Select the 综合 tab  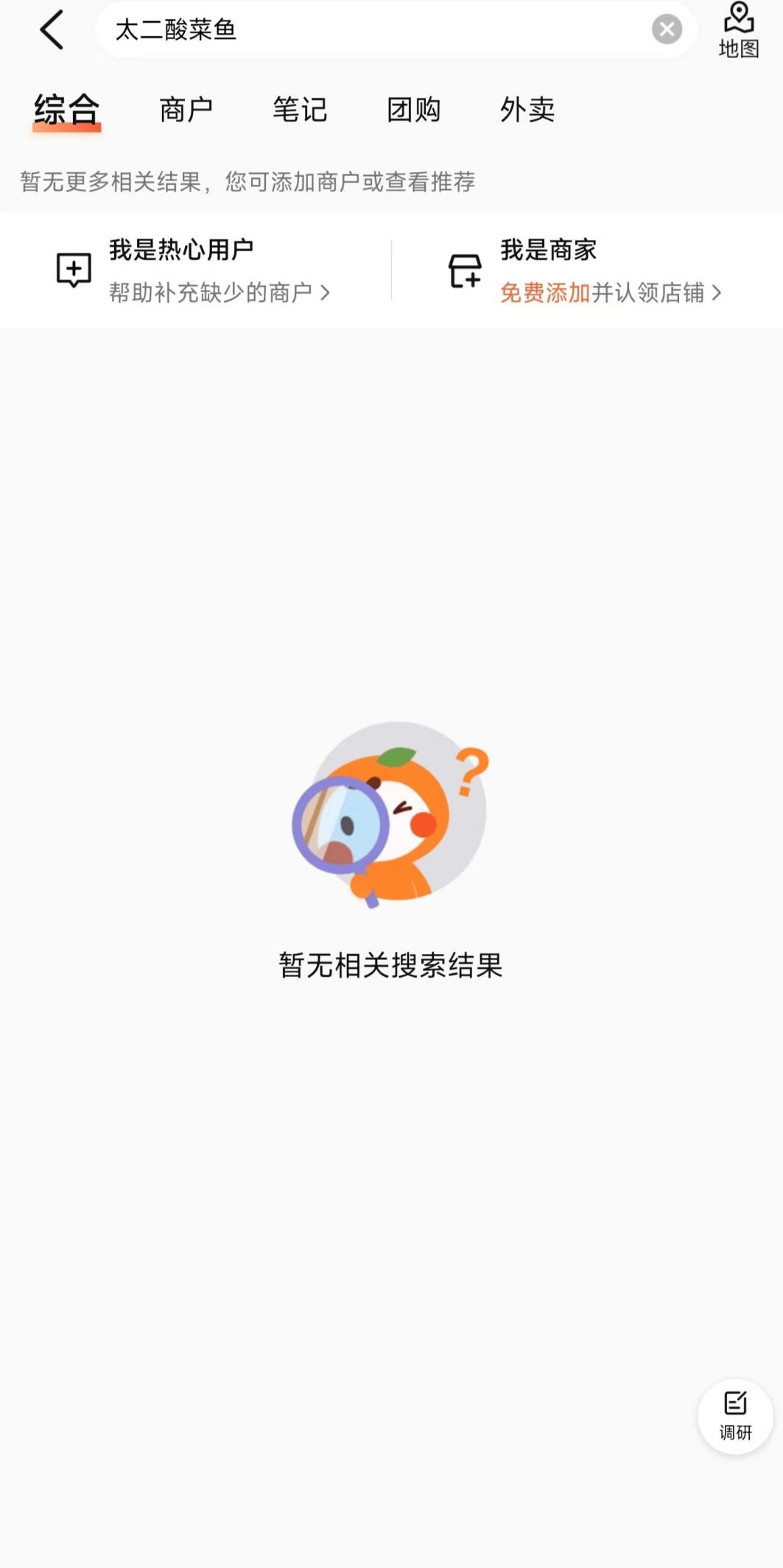coord(66,110)
